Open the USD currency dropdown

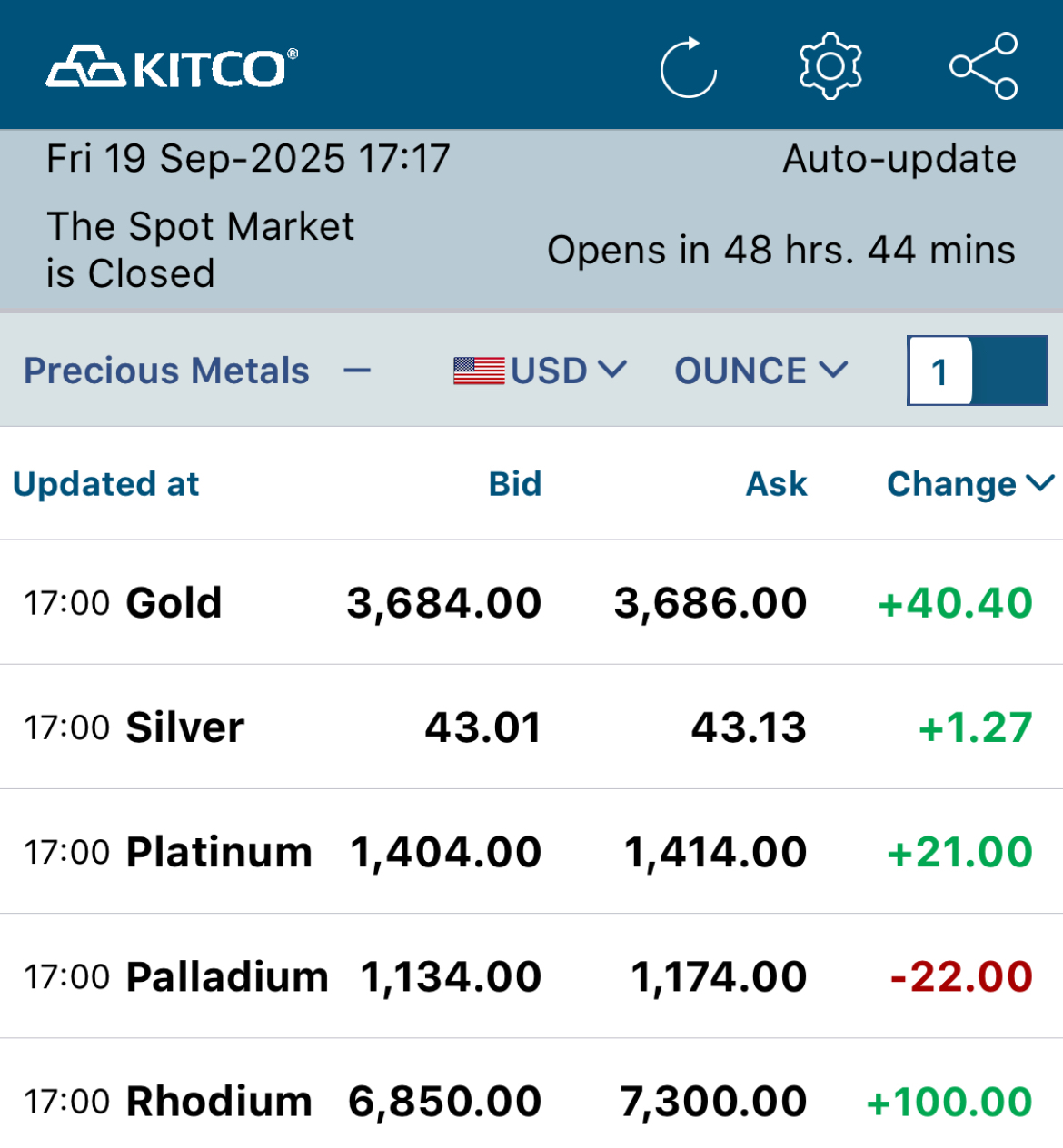point(541,371)
